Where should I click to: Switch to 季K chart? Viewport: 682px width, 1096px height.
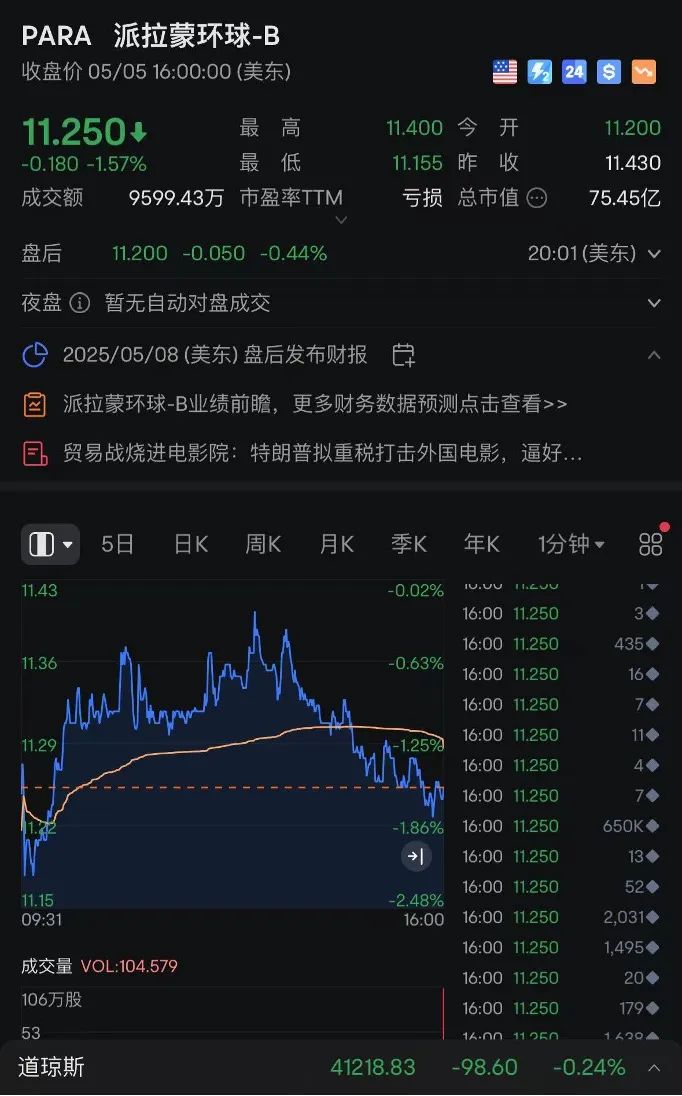tap(409, 544)
